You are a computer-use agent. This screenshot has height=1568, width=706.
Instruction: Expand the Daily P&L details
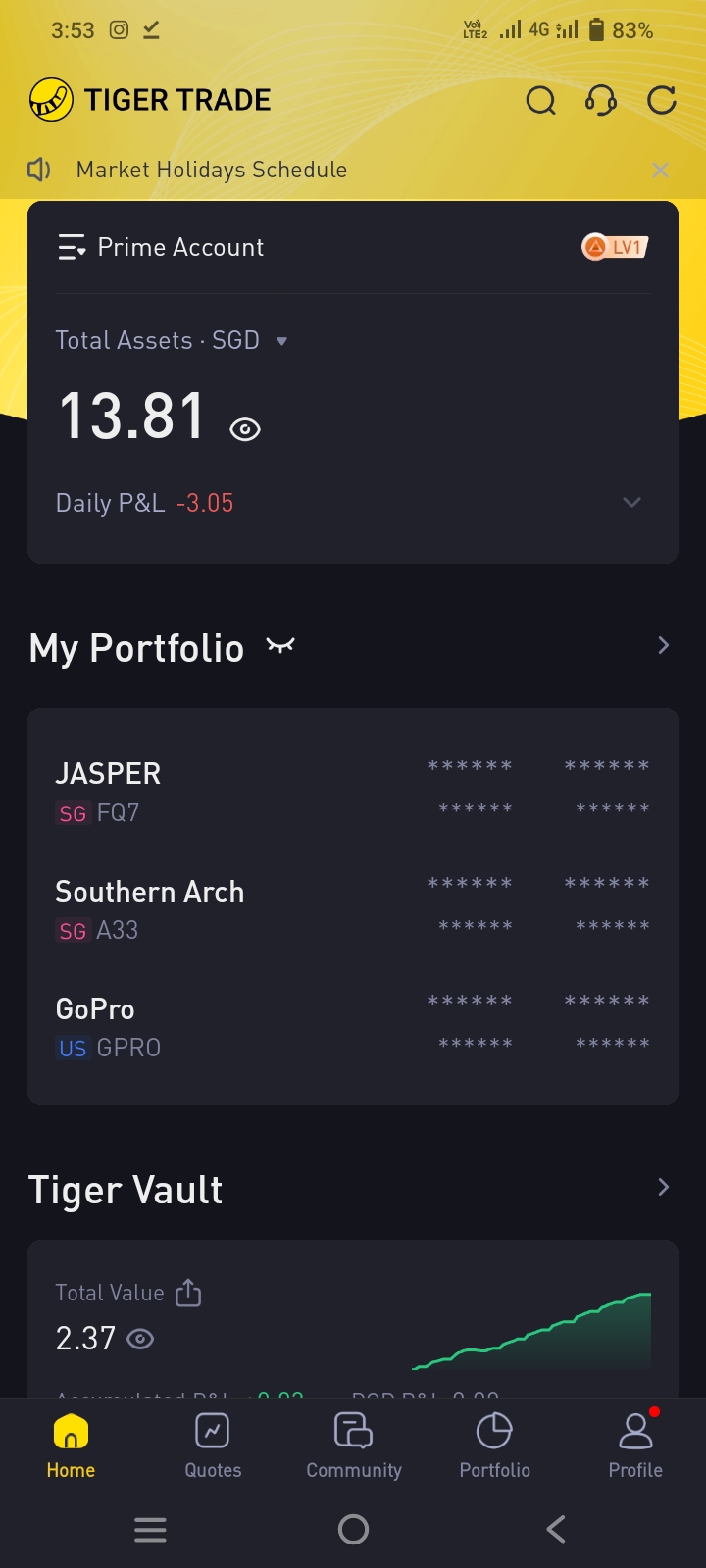pos(631,503)
